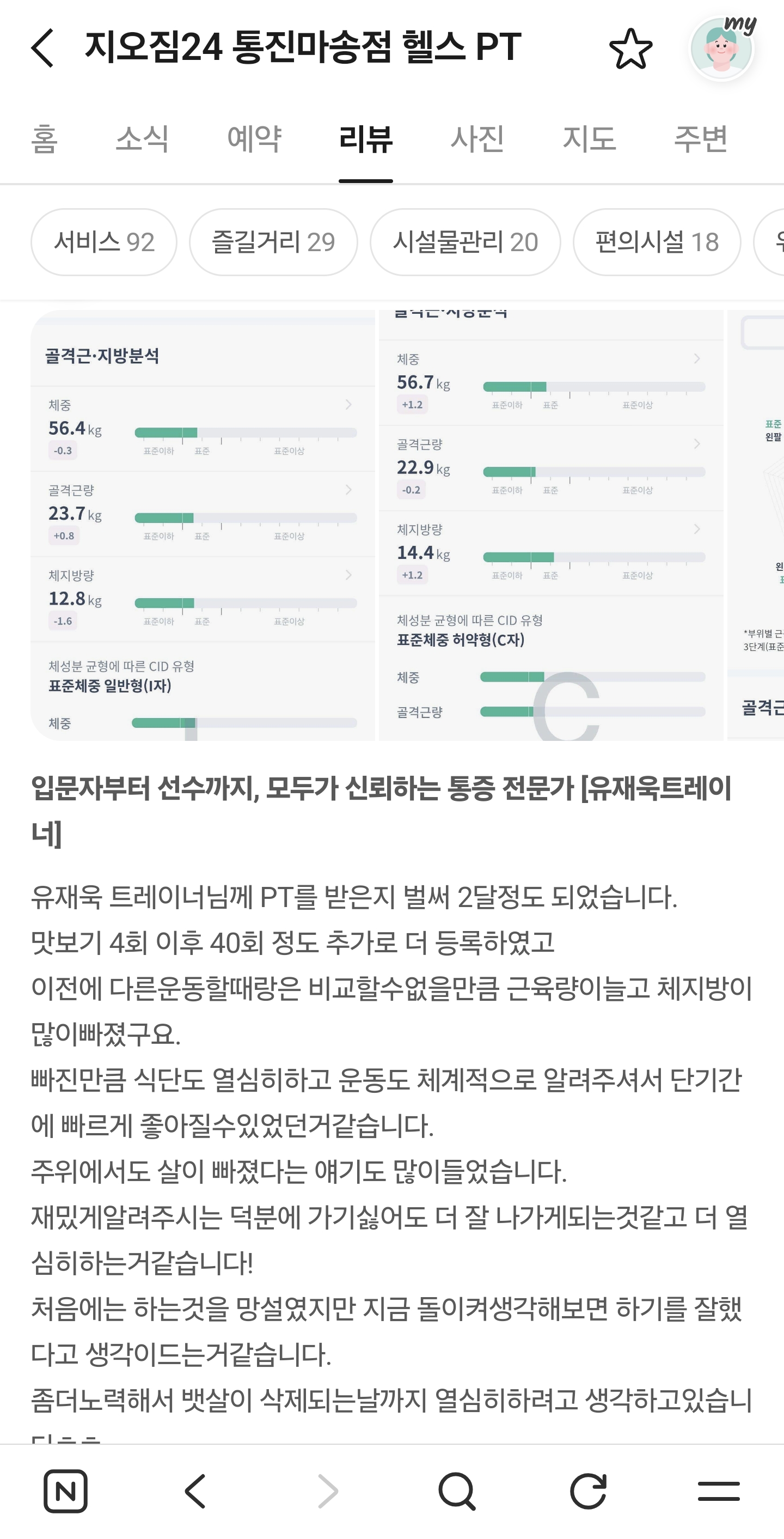The width and height of the screenshot is (784, 1539).
Task: Switch to the 사진 tab
Action: (477, 139)
